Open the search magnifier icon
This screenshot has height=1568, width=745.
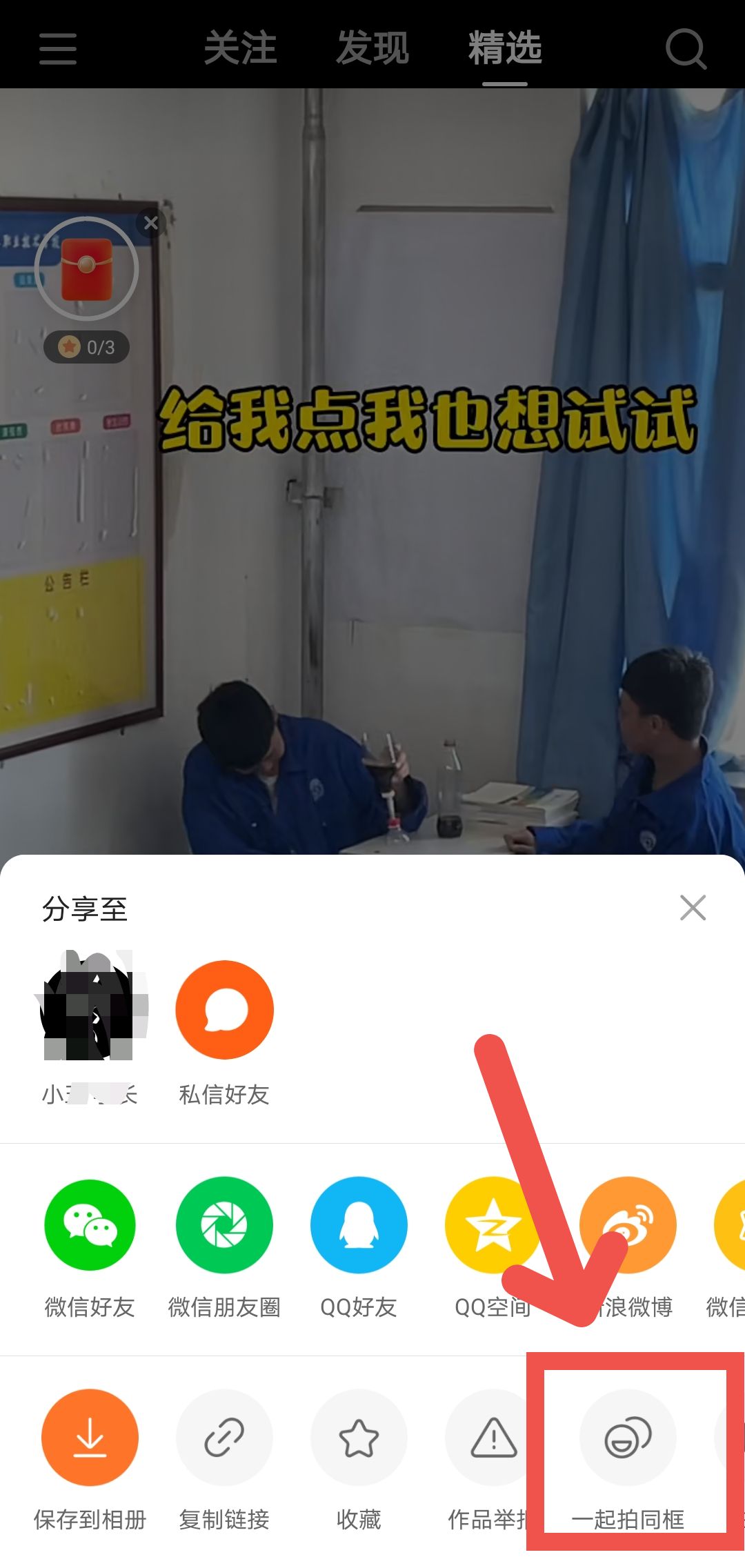[x=686, y=49]
